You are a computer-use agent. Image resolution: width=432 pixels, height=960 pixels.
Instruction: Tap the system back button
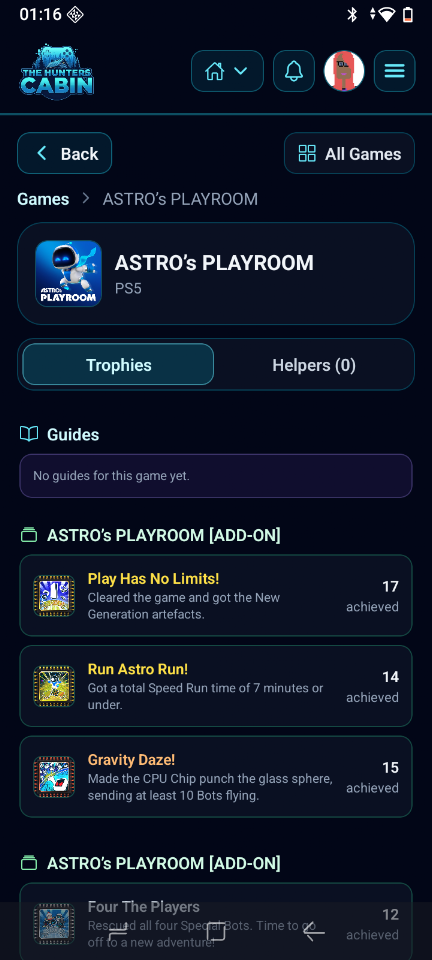[x=314, y=931]
